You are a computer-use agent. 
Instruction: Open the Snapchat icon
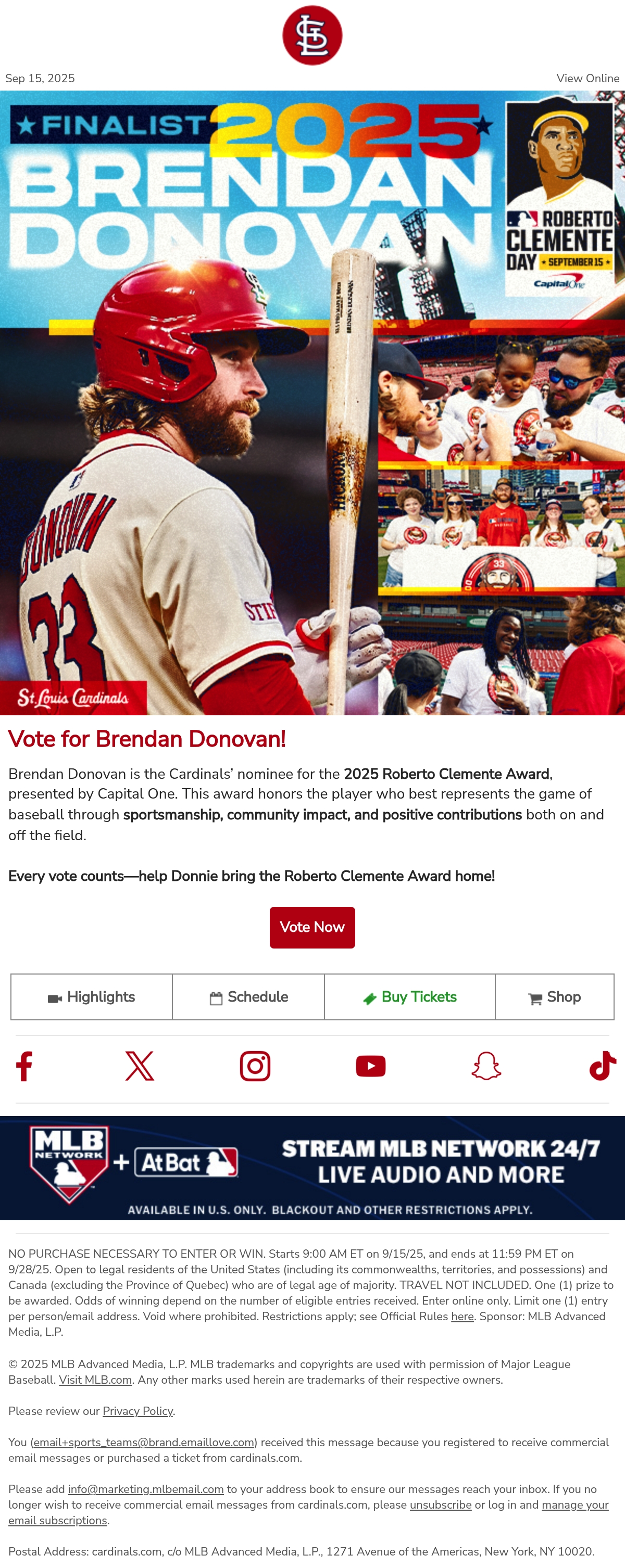point(486,1067)
